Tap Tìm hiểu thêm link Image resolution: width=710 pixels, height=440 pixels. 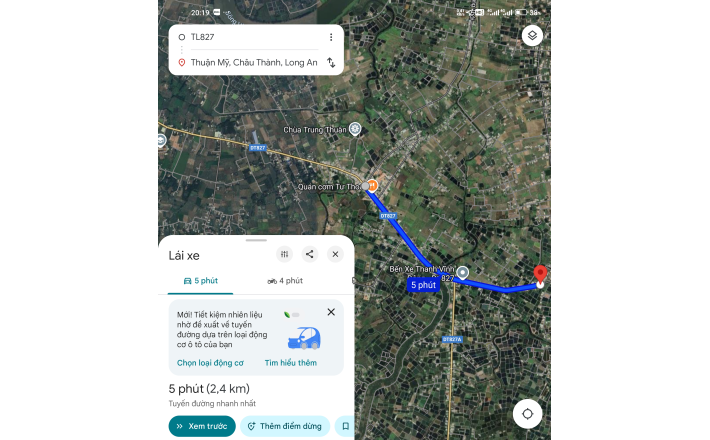[x=290, y=363]
